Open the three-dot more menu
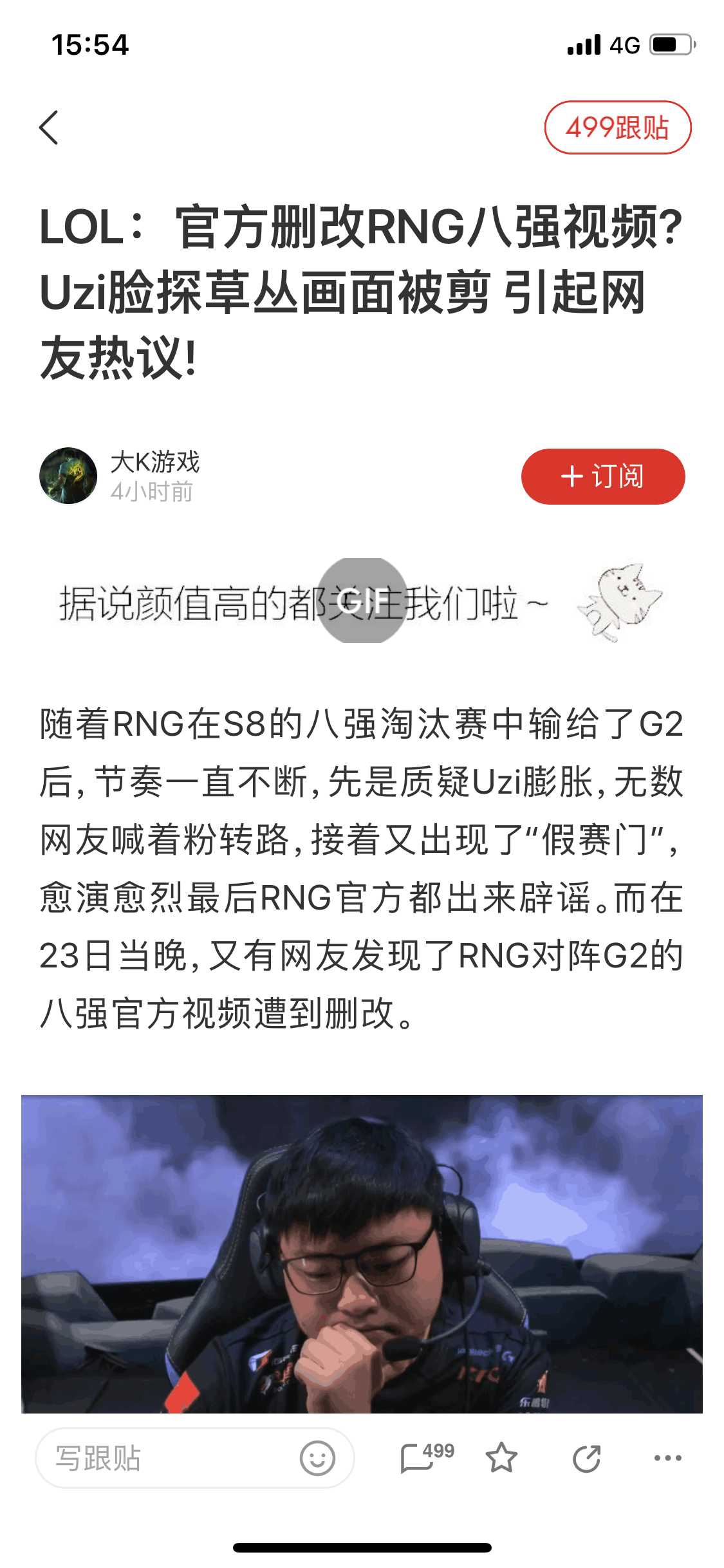 click(667, 1458)
